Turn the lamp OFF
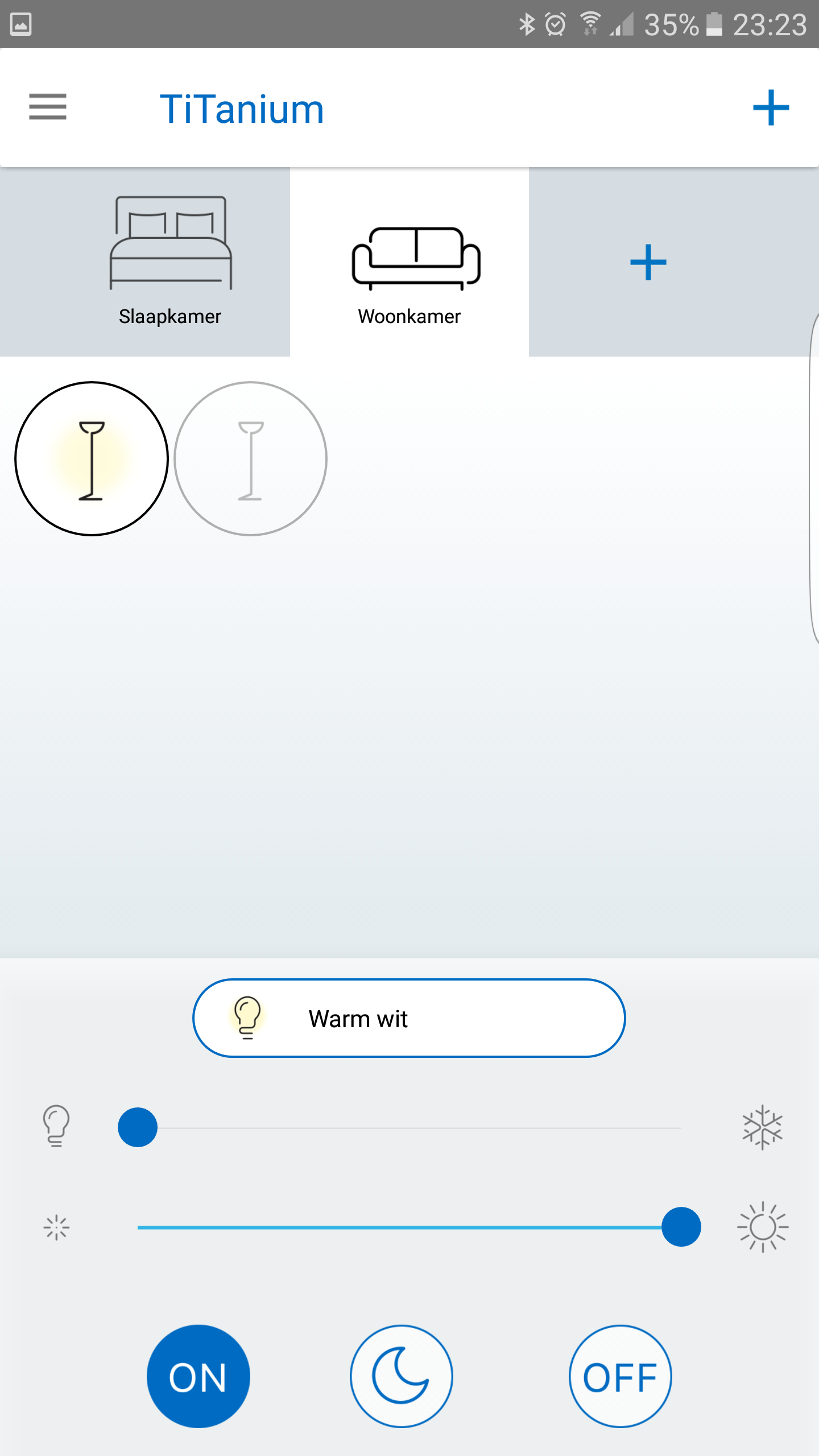The image size is (819, 1456). (620, 1376)
